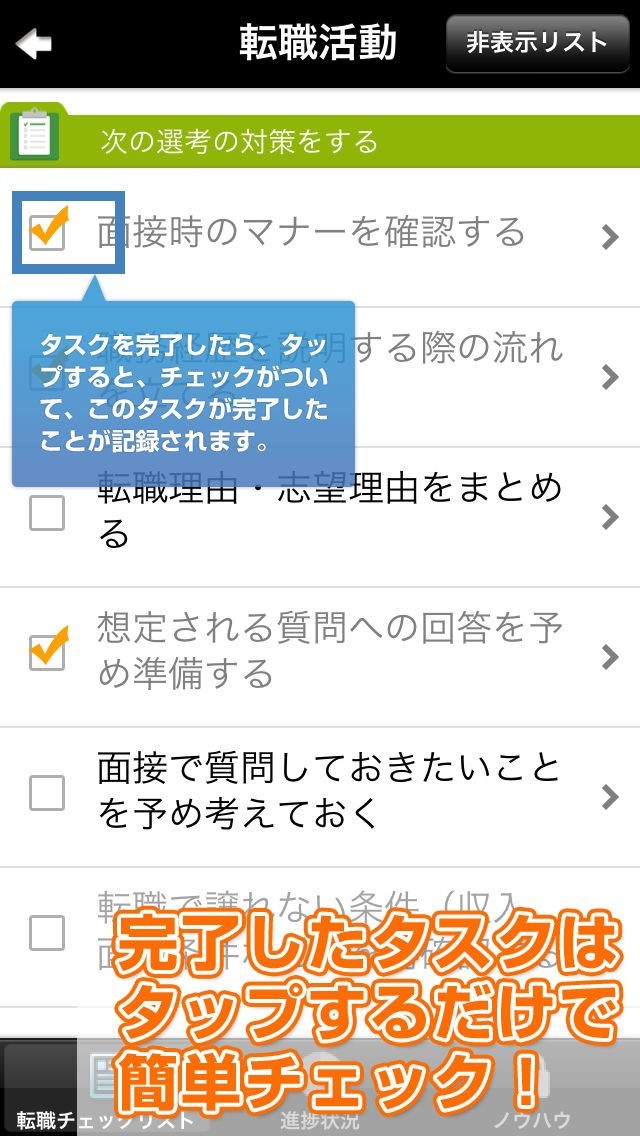Check 面接で質問しておきたいことを予め考えておく checkbox

(x=47, y=793)
